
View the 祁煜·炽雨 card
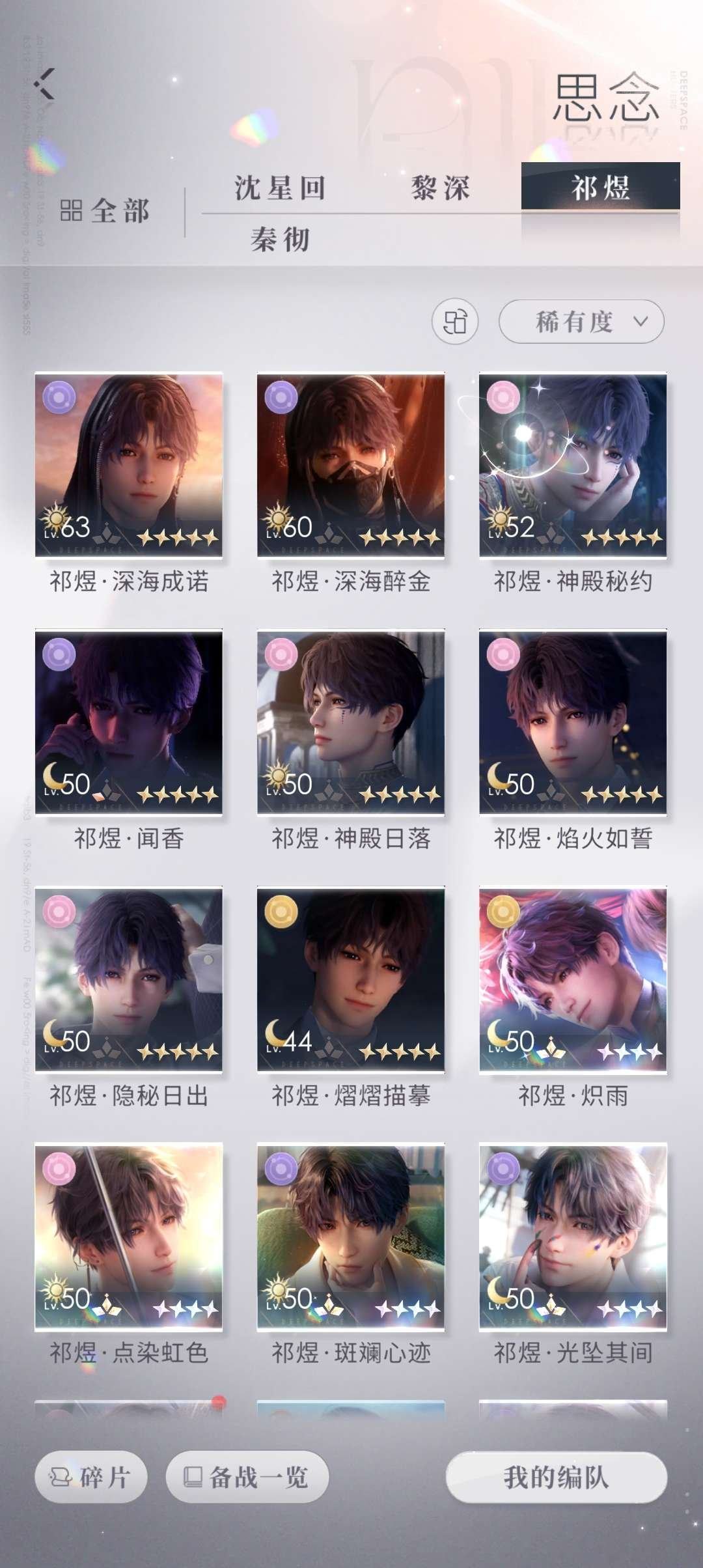pyautogui.click(x=573, y=979)
